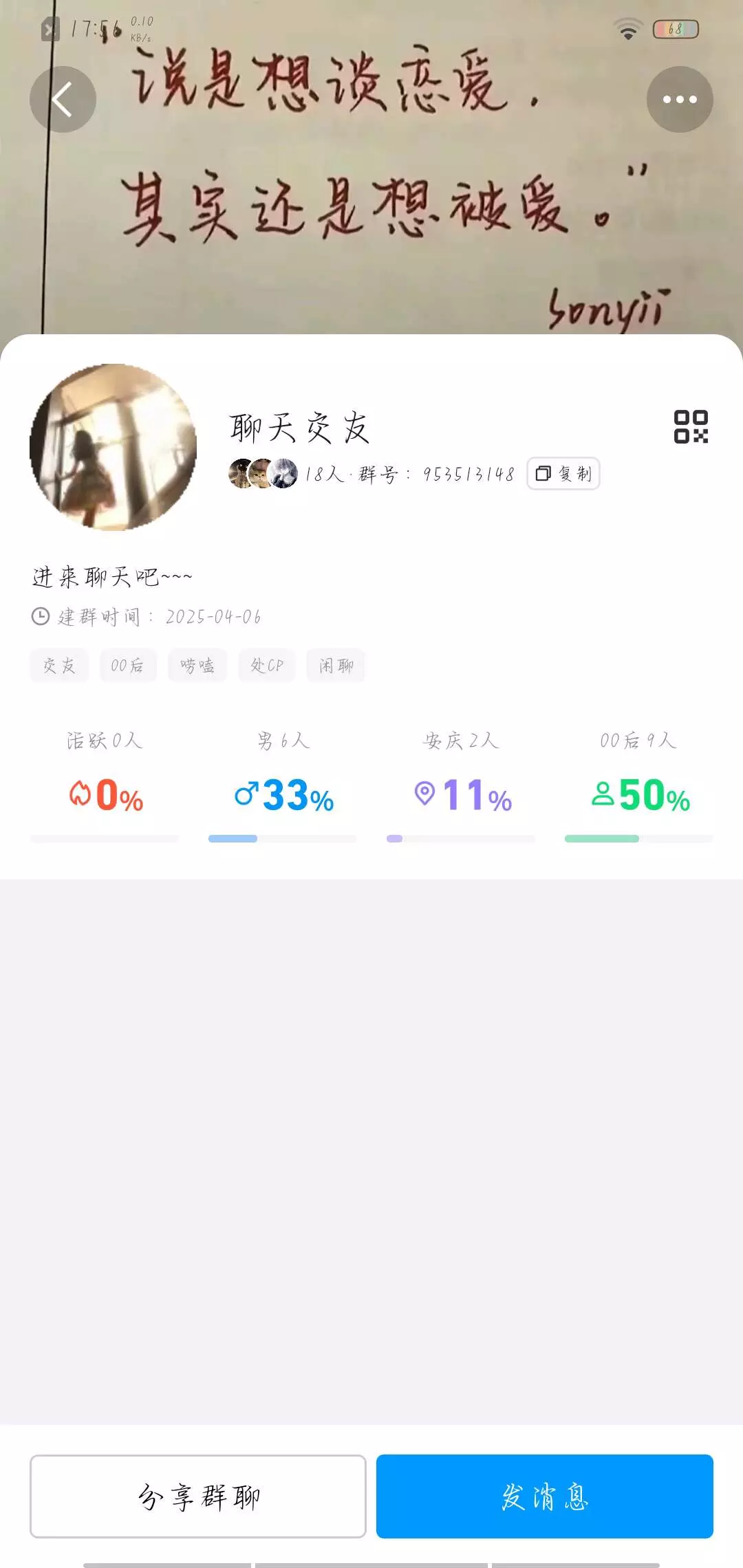Tap the 分享群聊 share button
The width and height of the screenshot is (743, 1568).
coord(198,1496)
